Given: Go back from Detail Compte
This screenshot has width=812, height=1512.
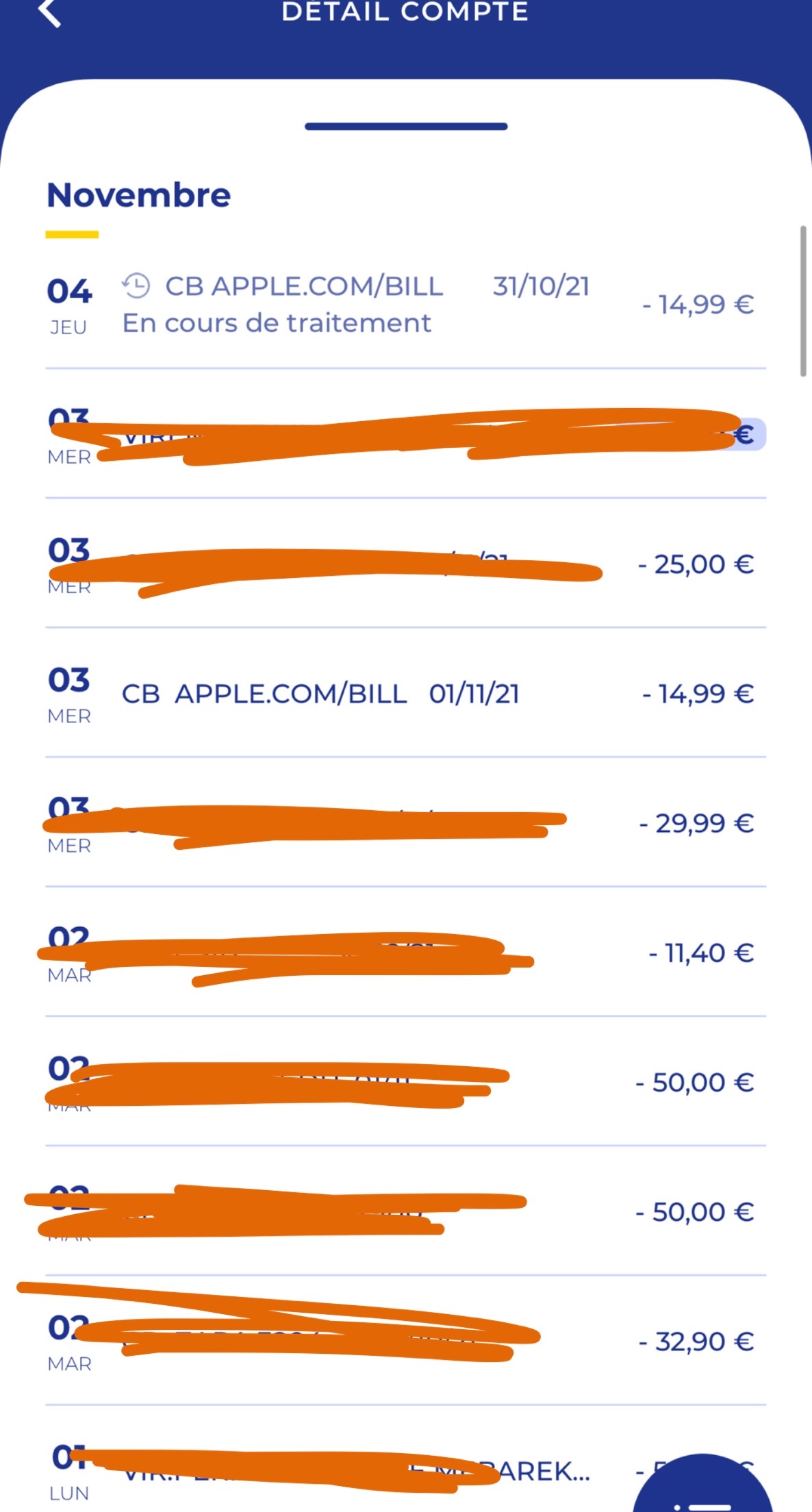Looking at the screenshot, I should (x=50, y=12).
